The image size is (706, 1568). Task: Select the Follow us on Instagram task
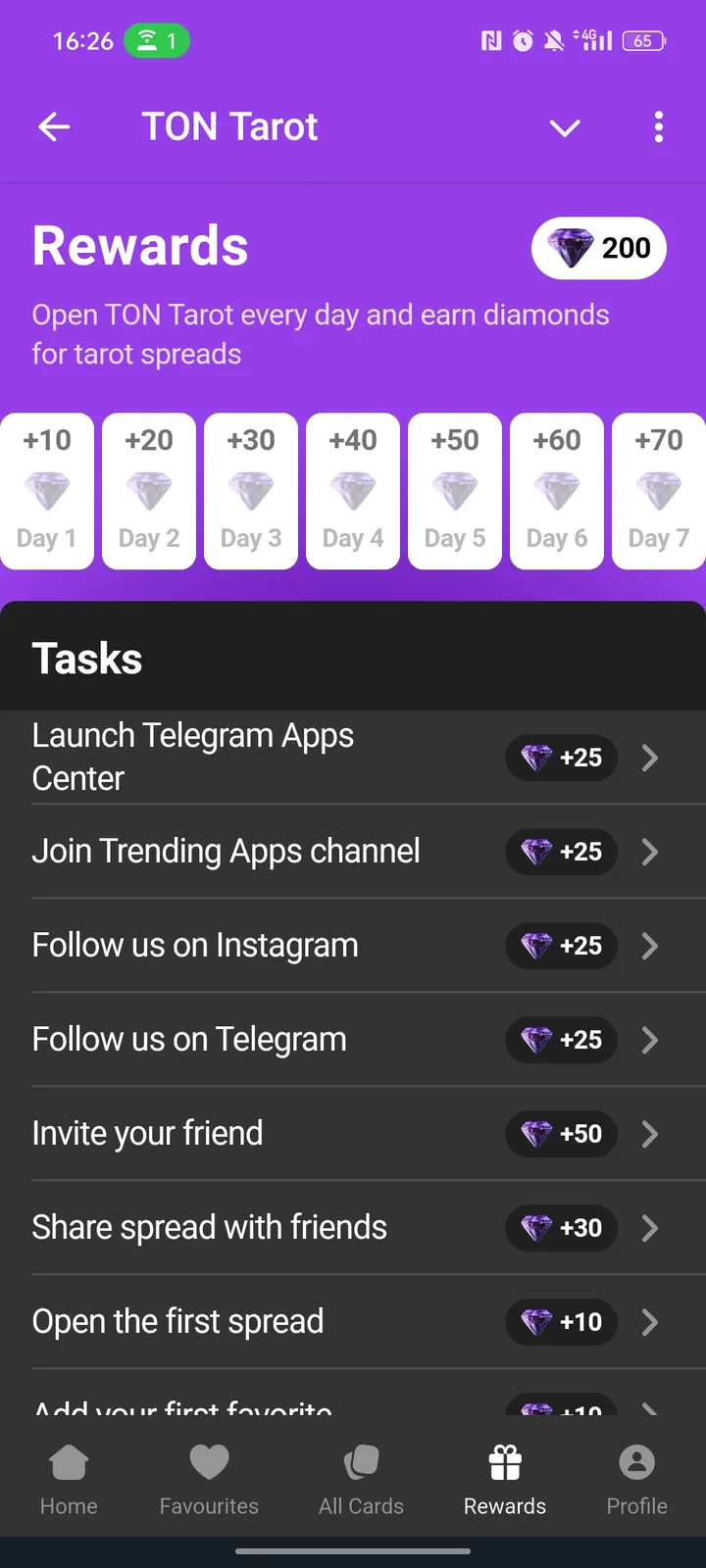[x=343, y=945]
